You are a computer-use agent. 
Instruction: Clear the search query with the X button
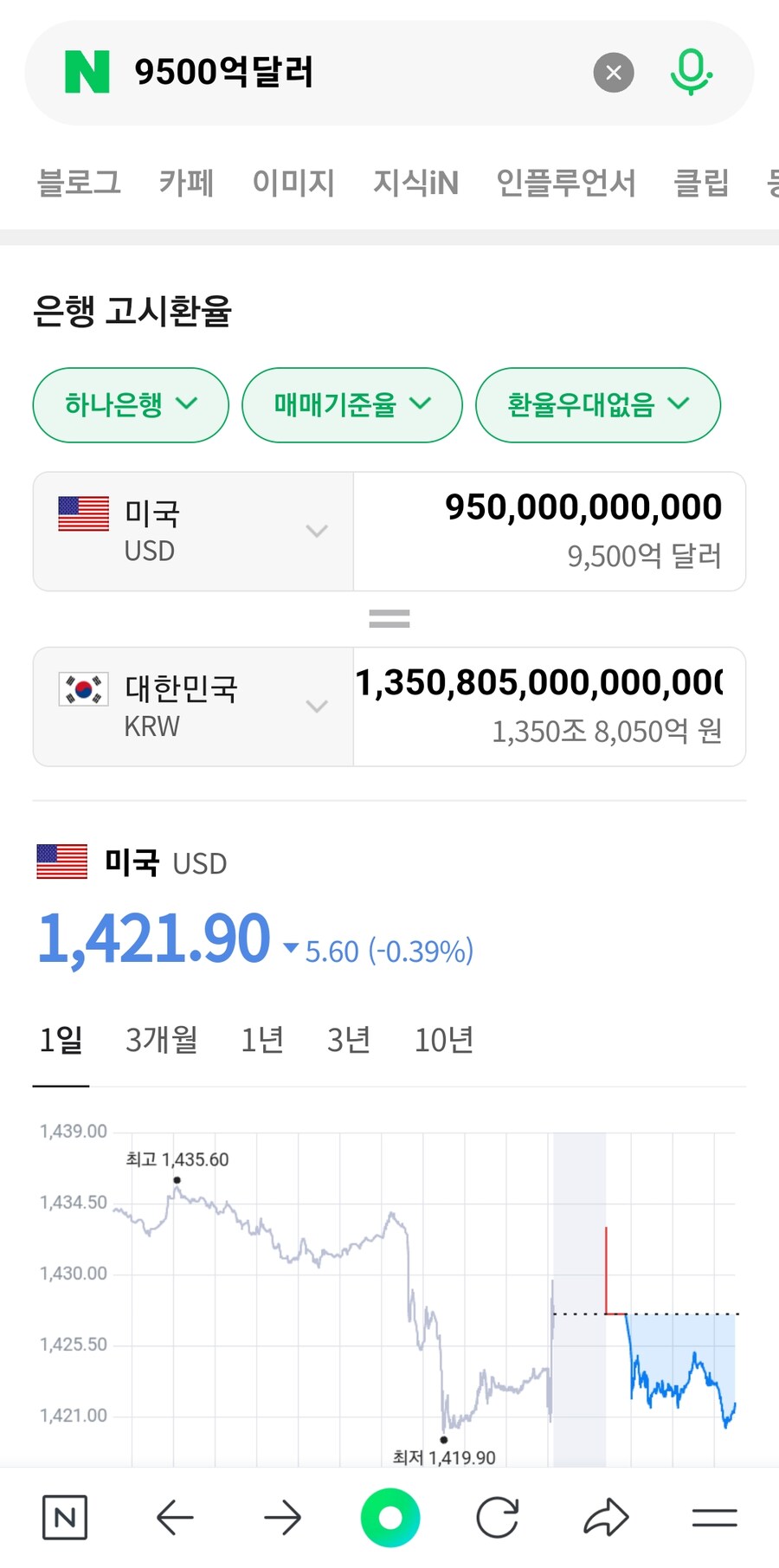click(614, 72)
